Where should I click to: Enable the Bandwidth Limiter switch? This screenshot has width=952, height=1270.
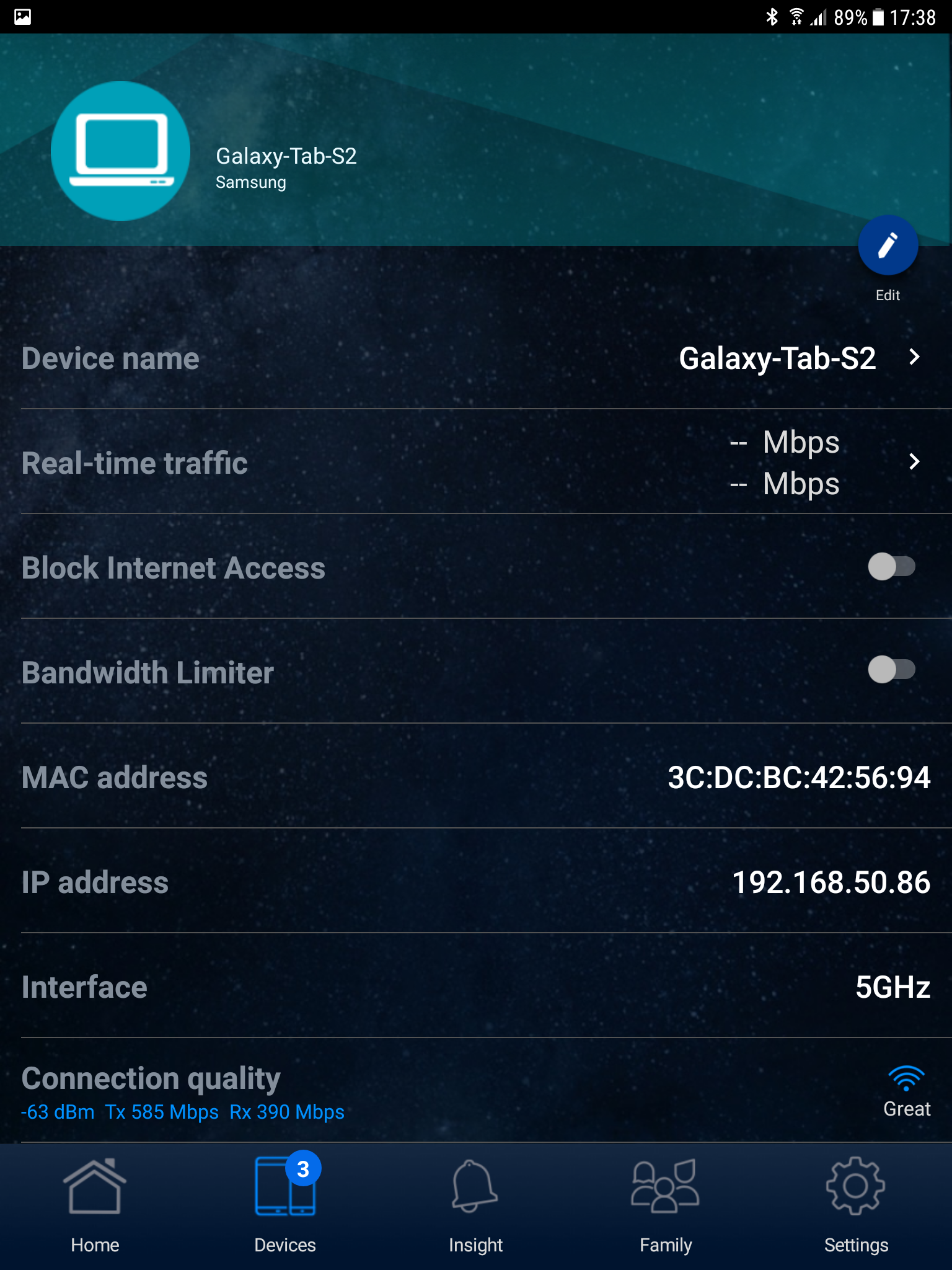pyautogui.click(x=891, y=670)
